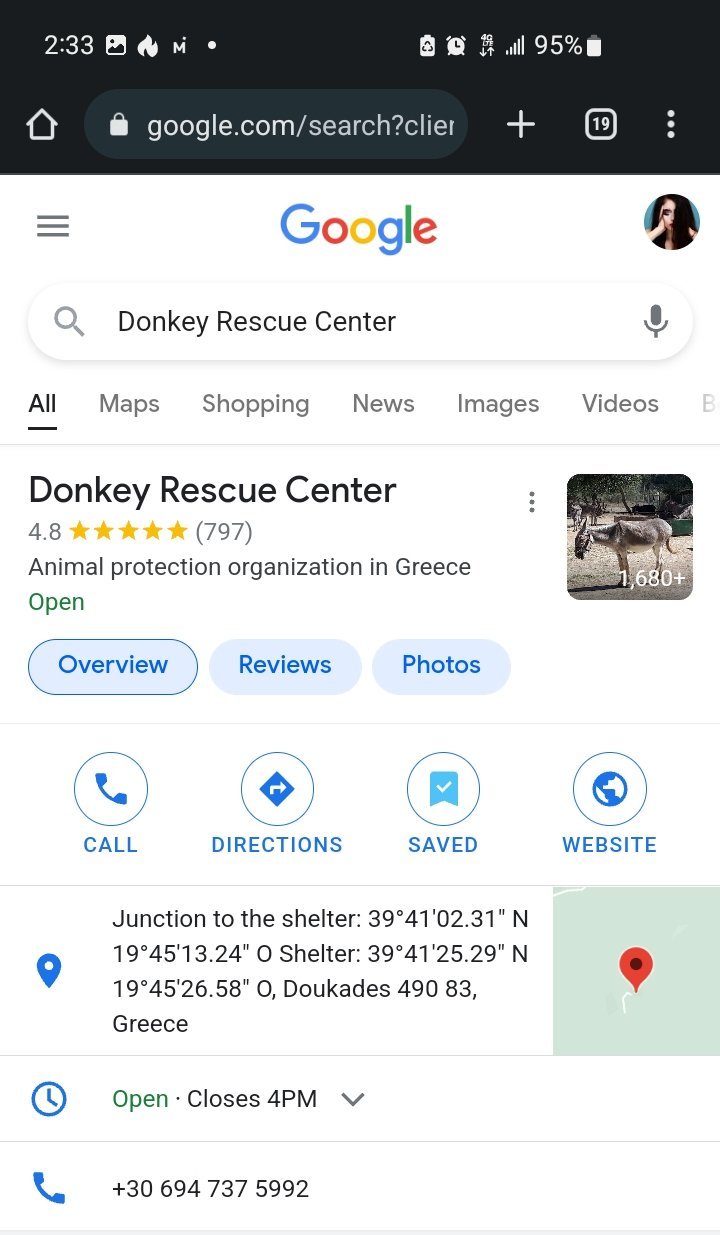
Task: Switch to the Maps tab
Action: click(129, 404)
